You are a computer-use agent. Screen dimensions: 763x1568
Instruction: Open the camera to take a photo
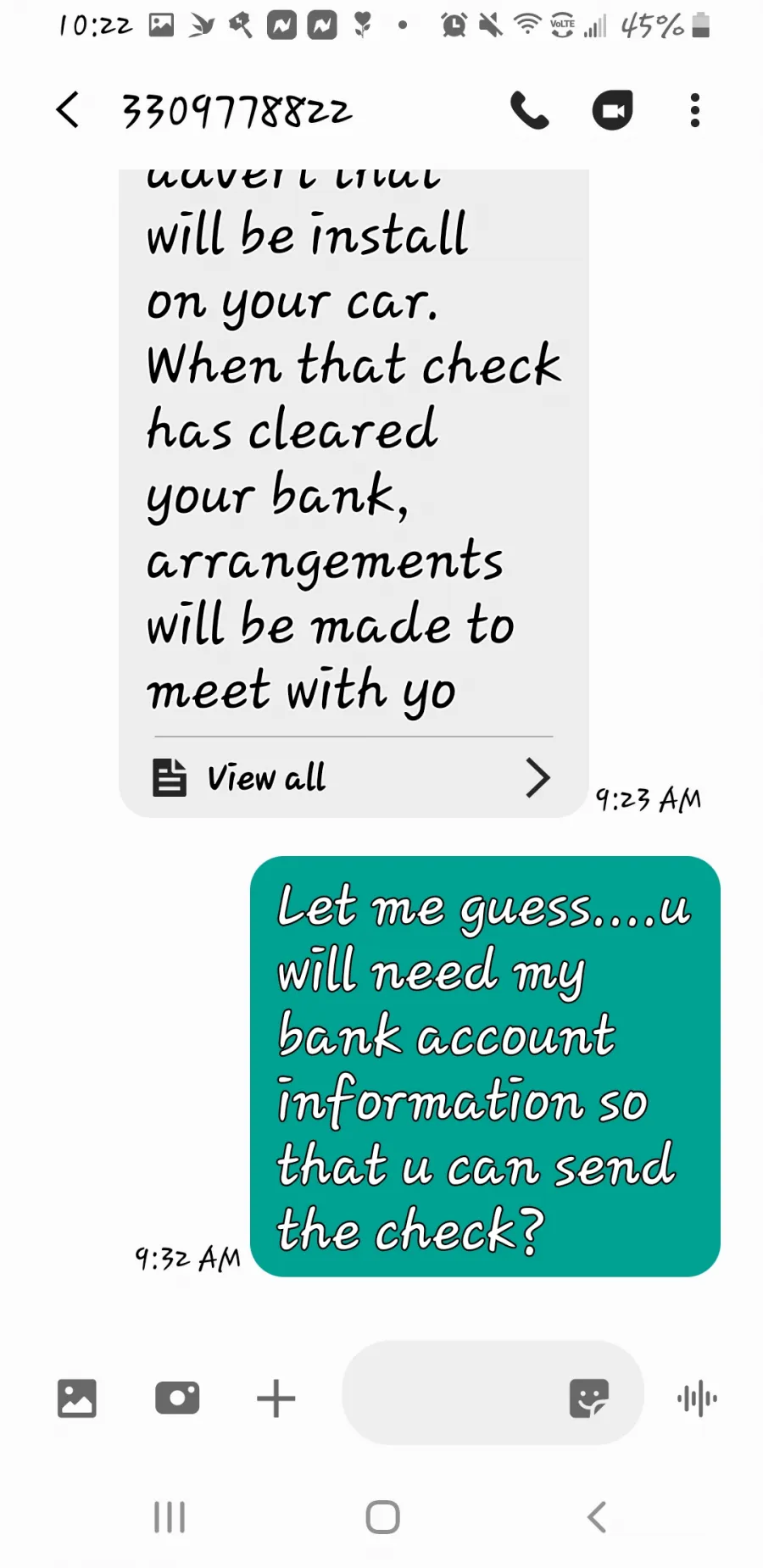coord(177,1398)
